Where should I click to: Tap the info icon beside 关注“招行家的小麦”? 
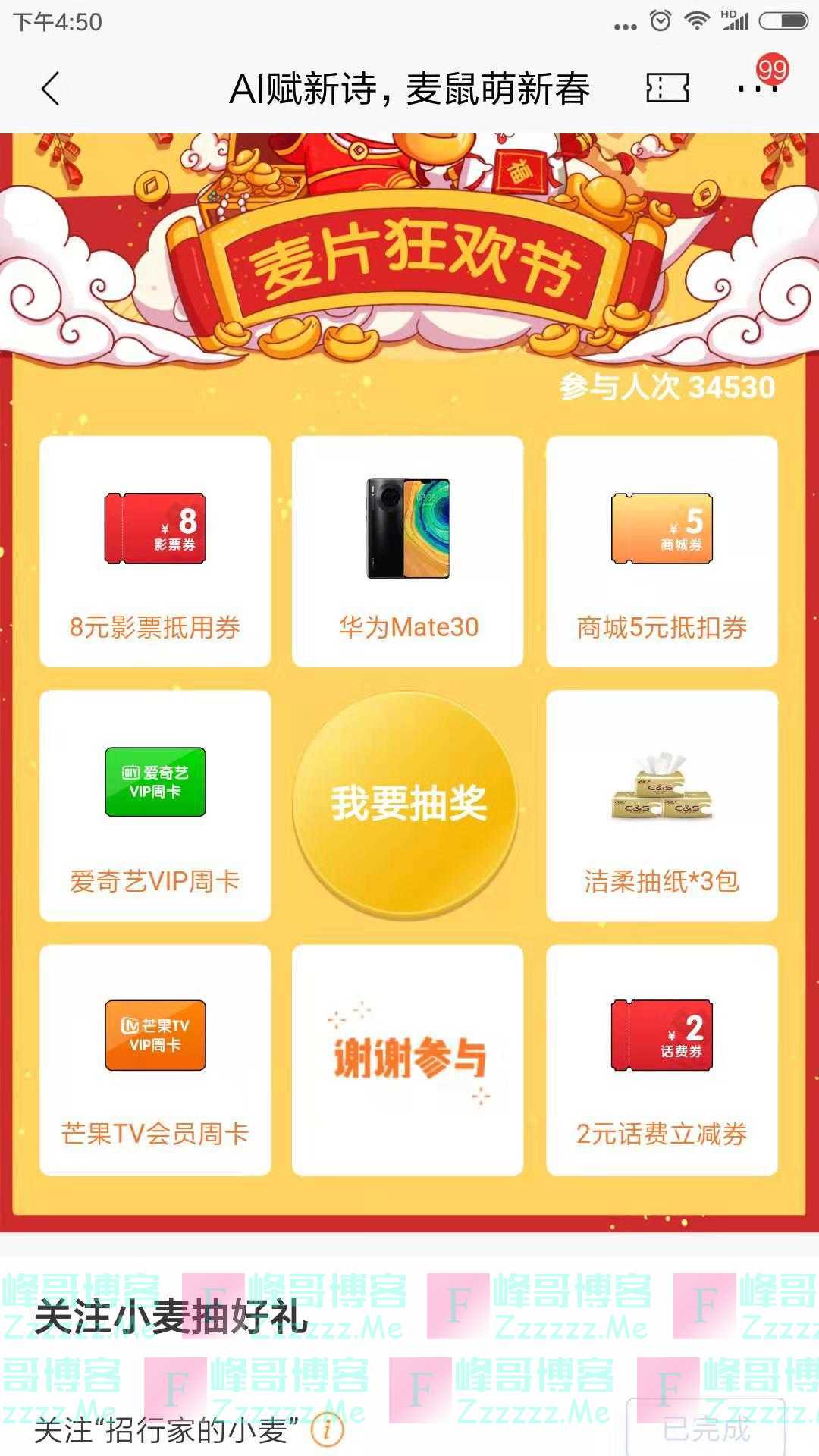click(x=328, y=1430)
